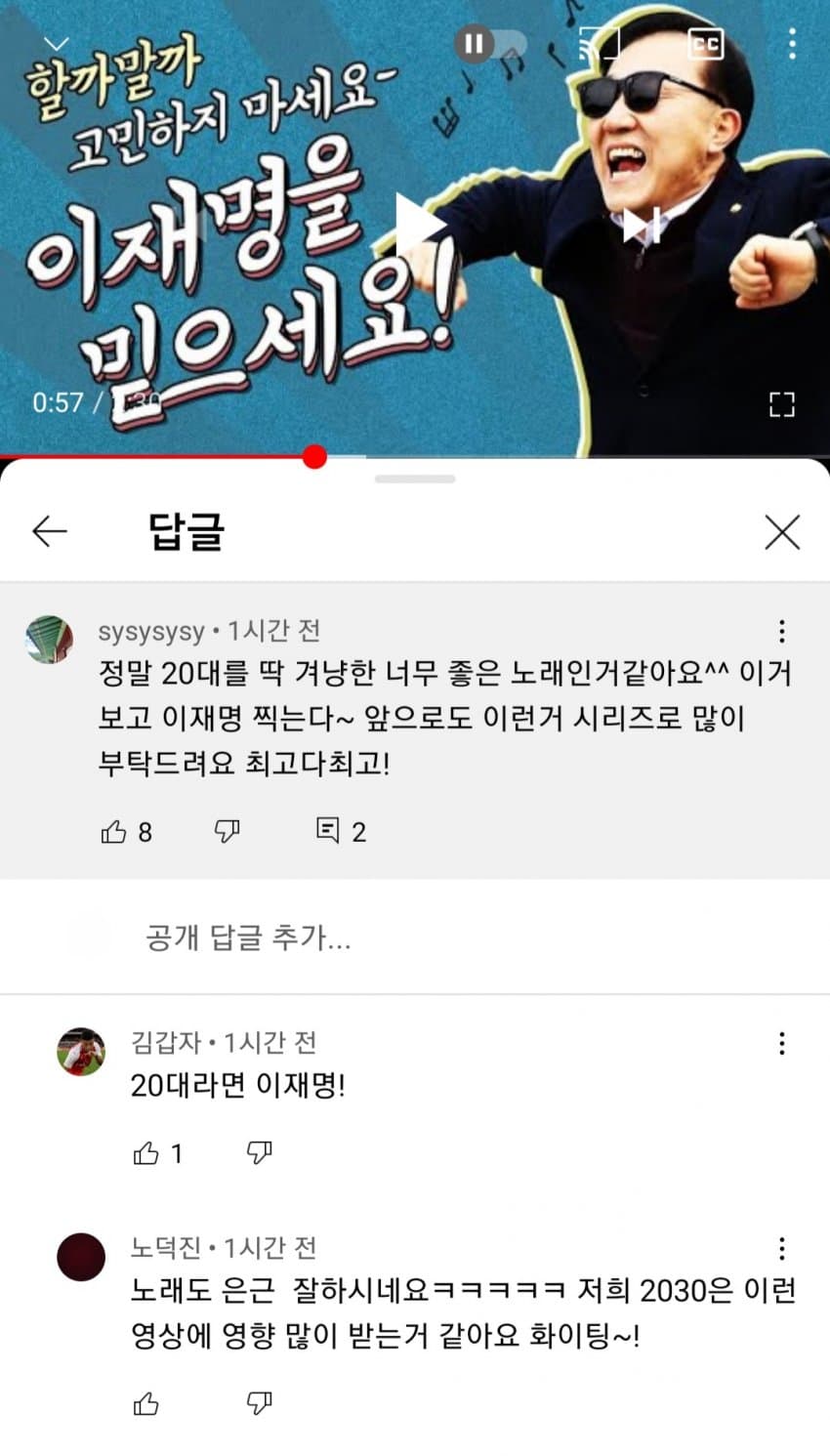Open the video player overflow menu
Screen dimensions: 830x1456
click(792, 44)
